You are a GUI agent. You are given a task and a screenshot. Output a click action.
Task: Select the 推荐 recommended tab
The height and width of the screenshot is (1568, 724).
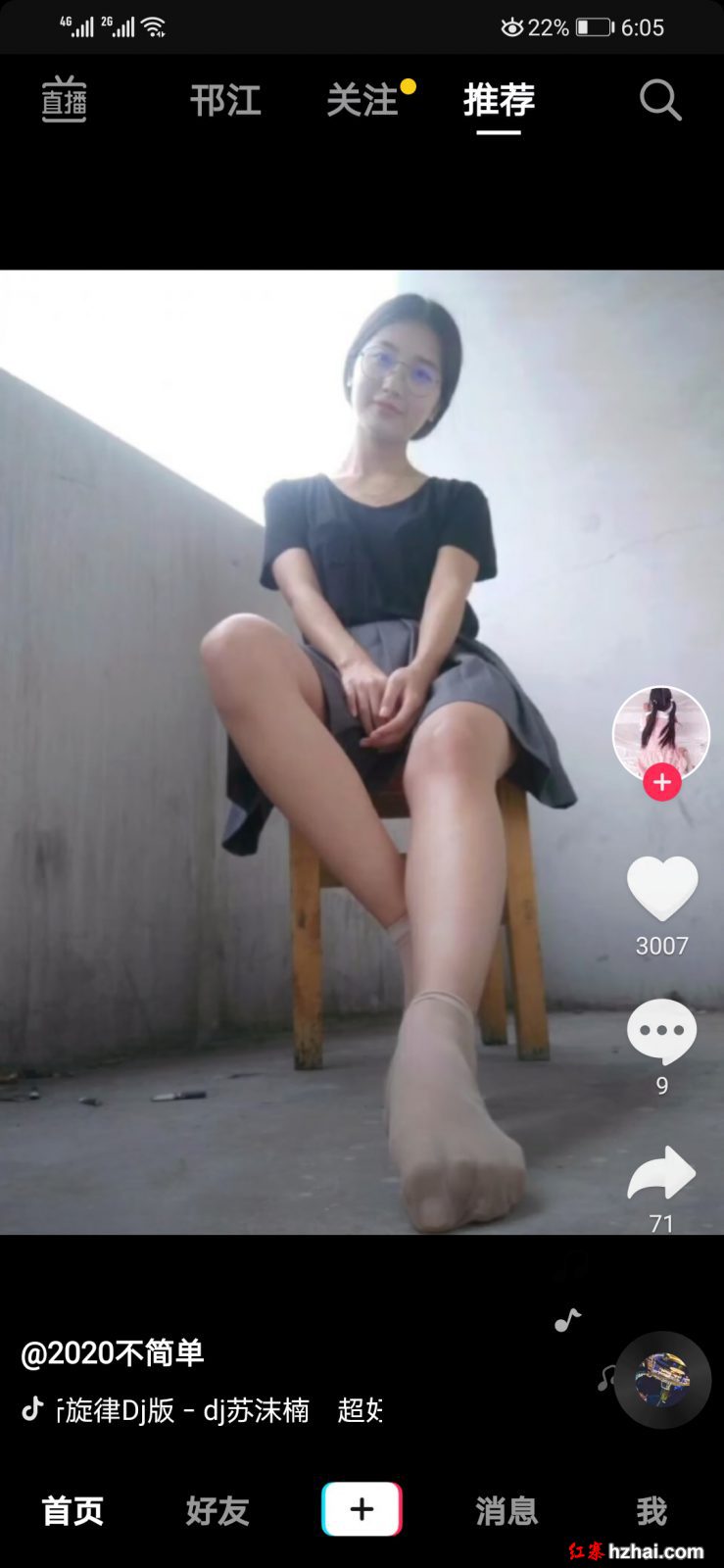(499, 100)
